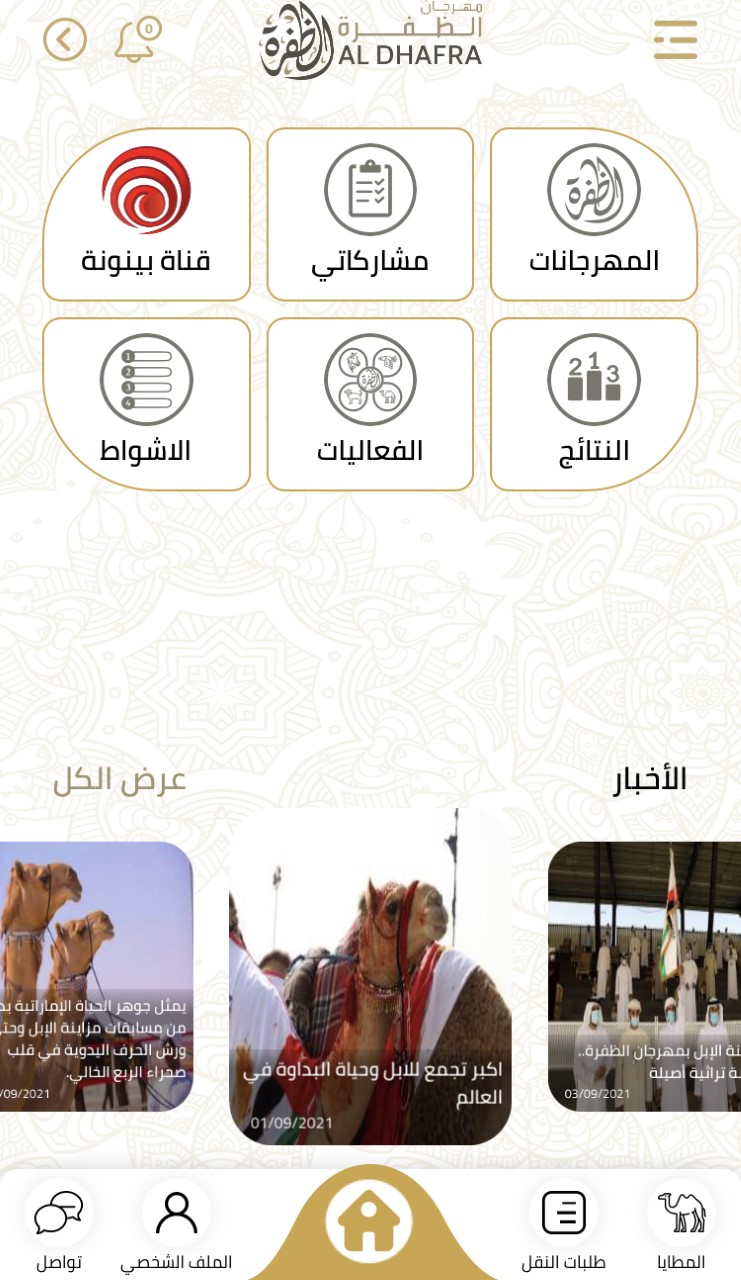Go back with the arrow button

click(64, 40)
